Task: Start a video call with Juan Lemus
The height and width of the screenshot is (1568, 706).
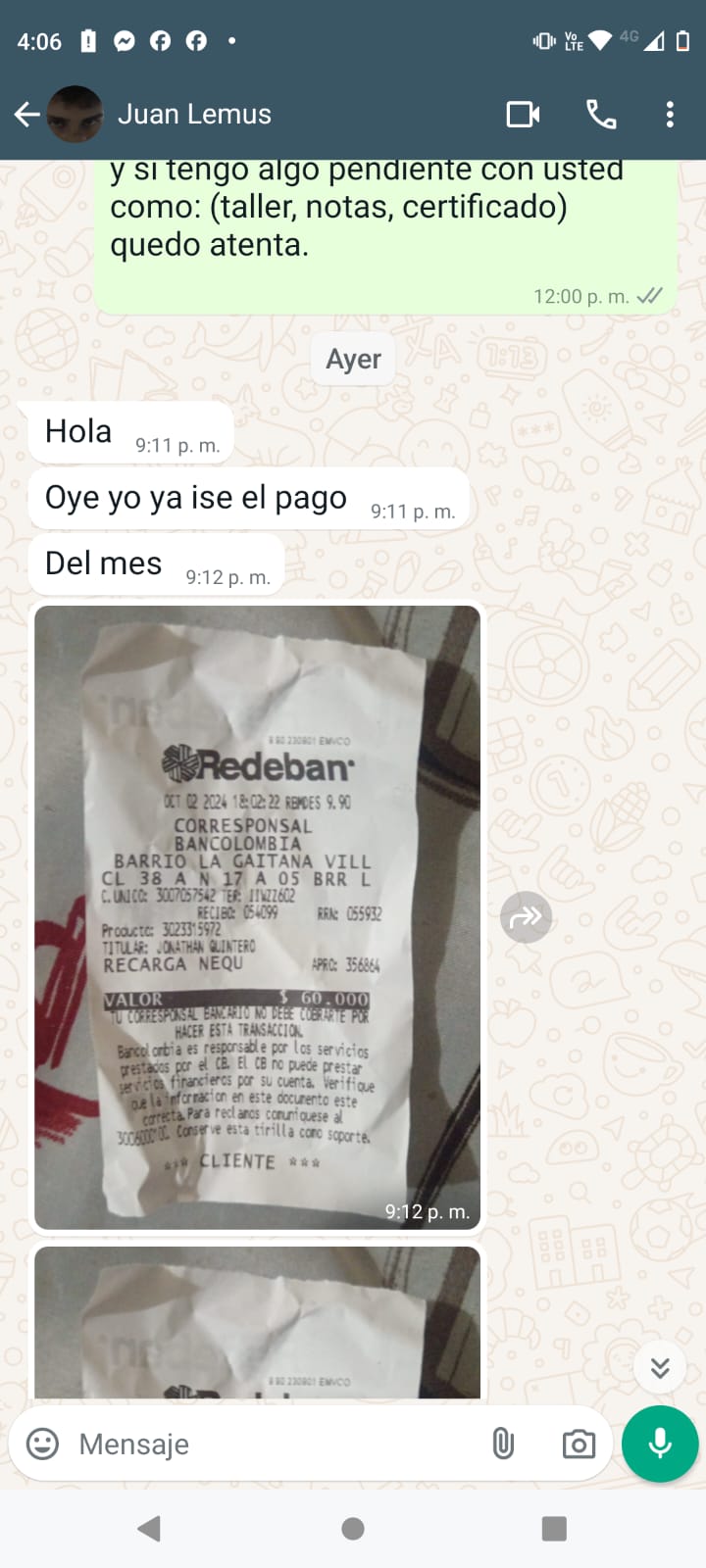Action: pos(523,115)
